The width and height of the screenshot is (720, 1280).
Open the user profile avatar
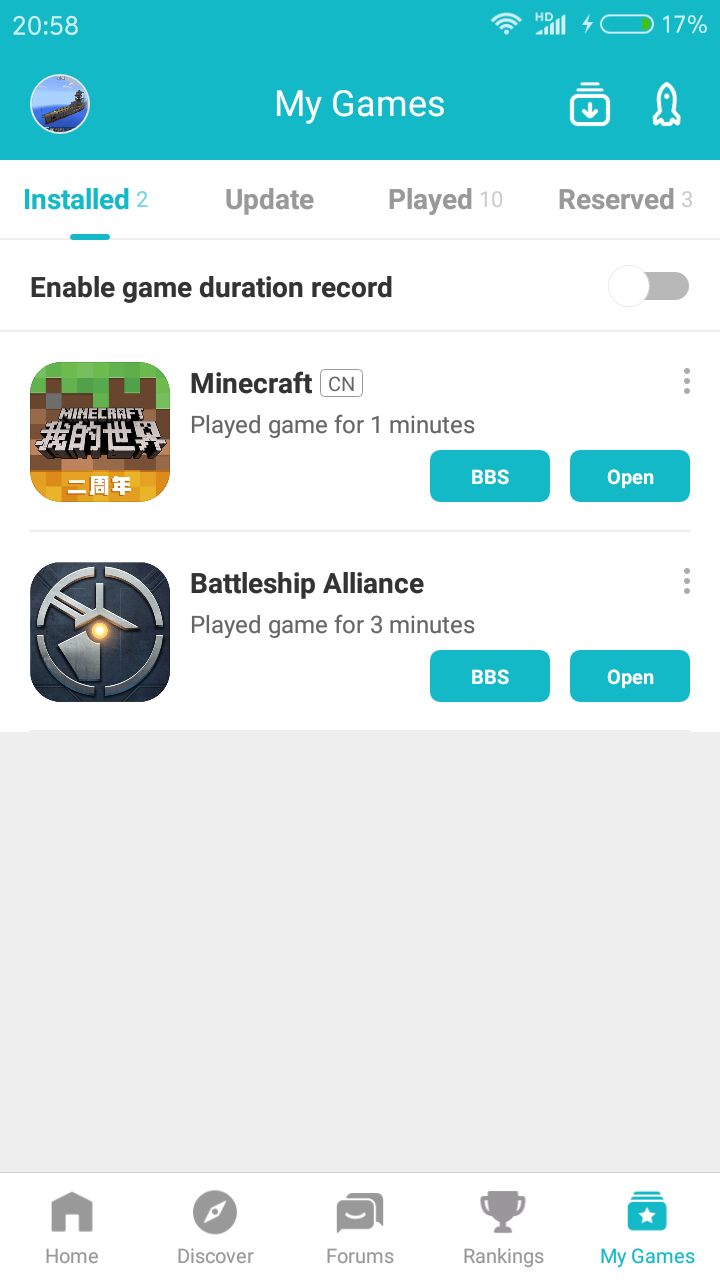pyautogui.click(x=59, y=103)
